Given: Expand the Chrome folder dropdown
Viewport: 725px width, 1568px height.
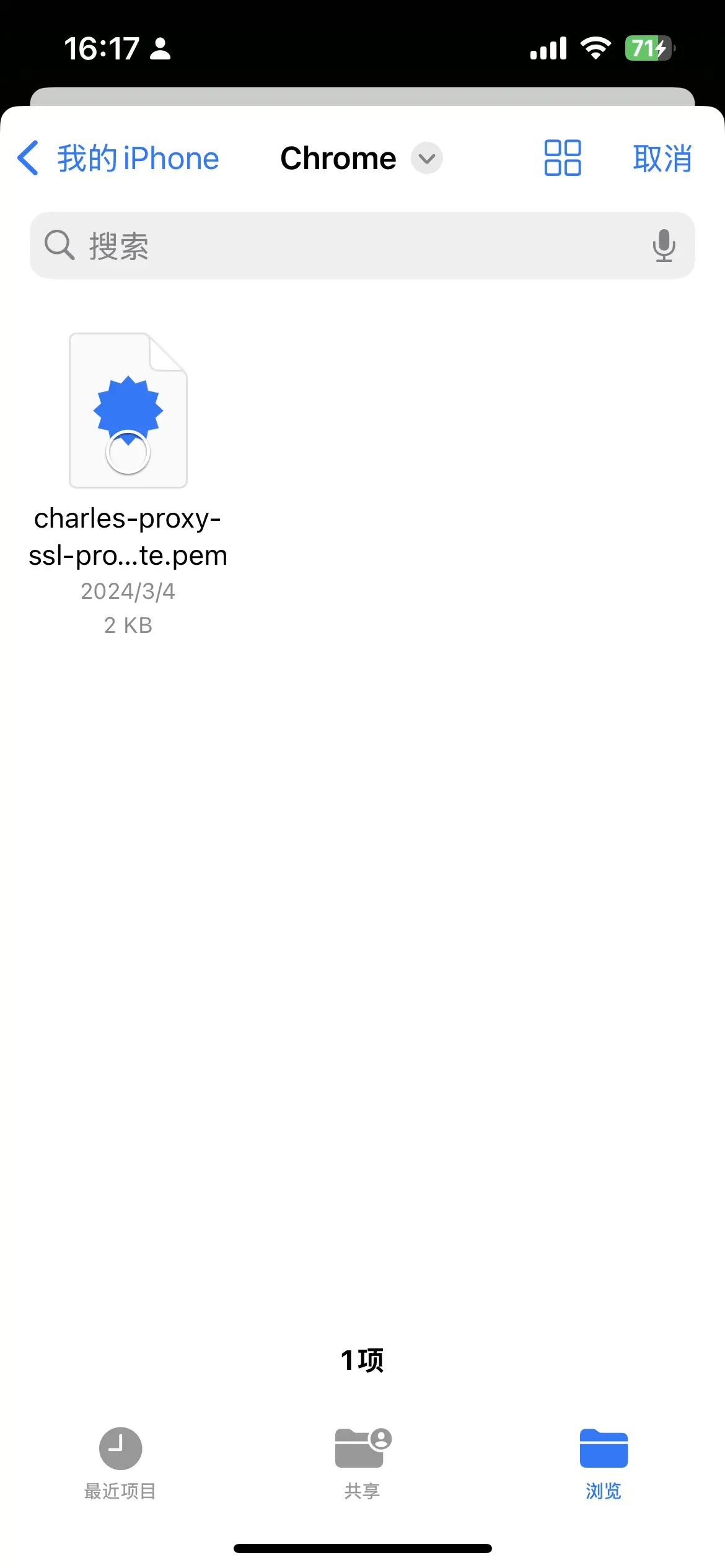Looking at the screenshot, I should point(426,159).
